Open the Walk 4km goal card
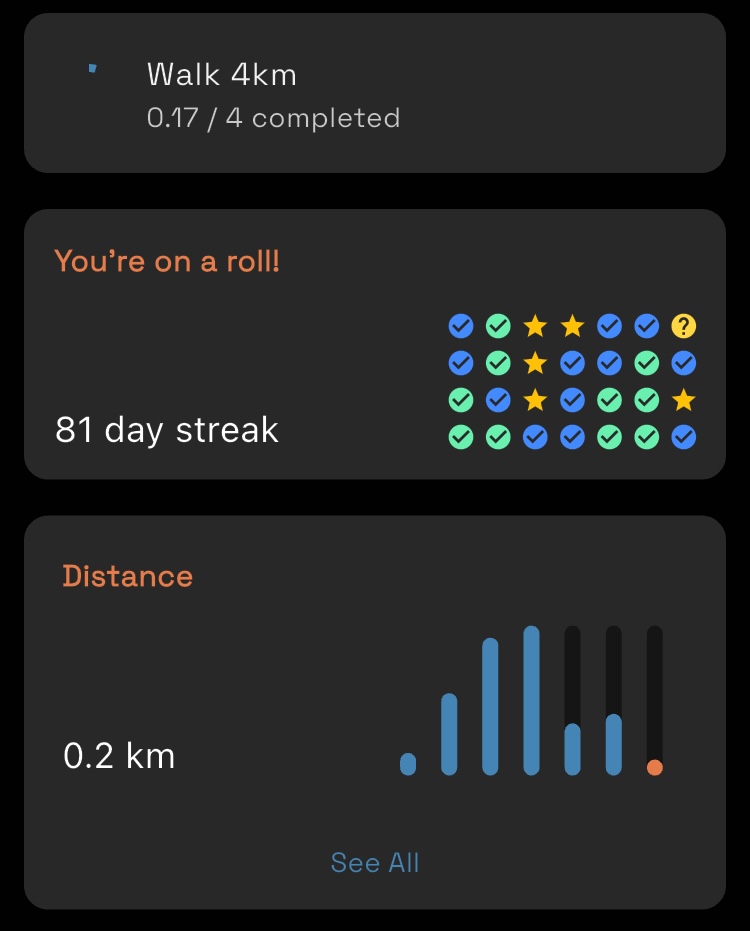 374,94
